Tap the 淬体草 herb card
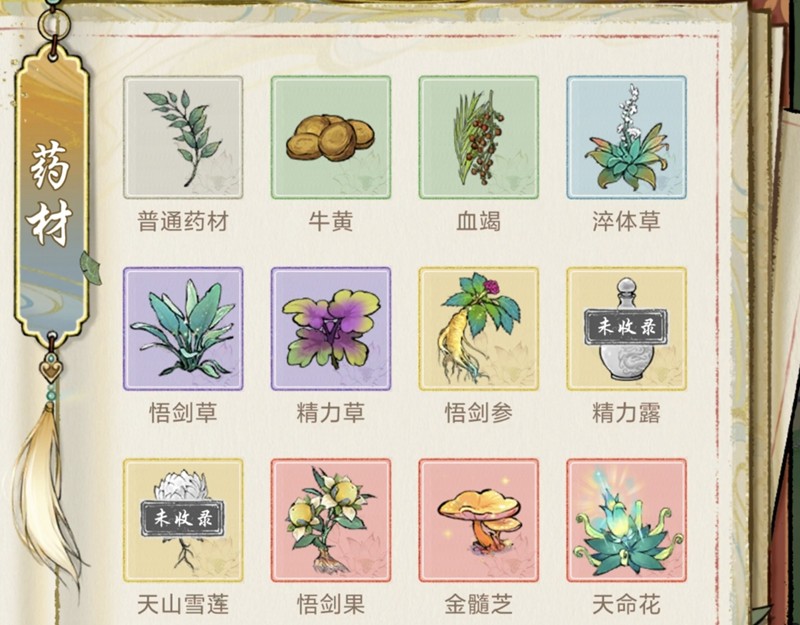 (627, 137)
